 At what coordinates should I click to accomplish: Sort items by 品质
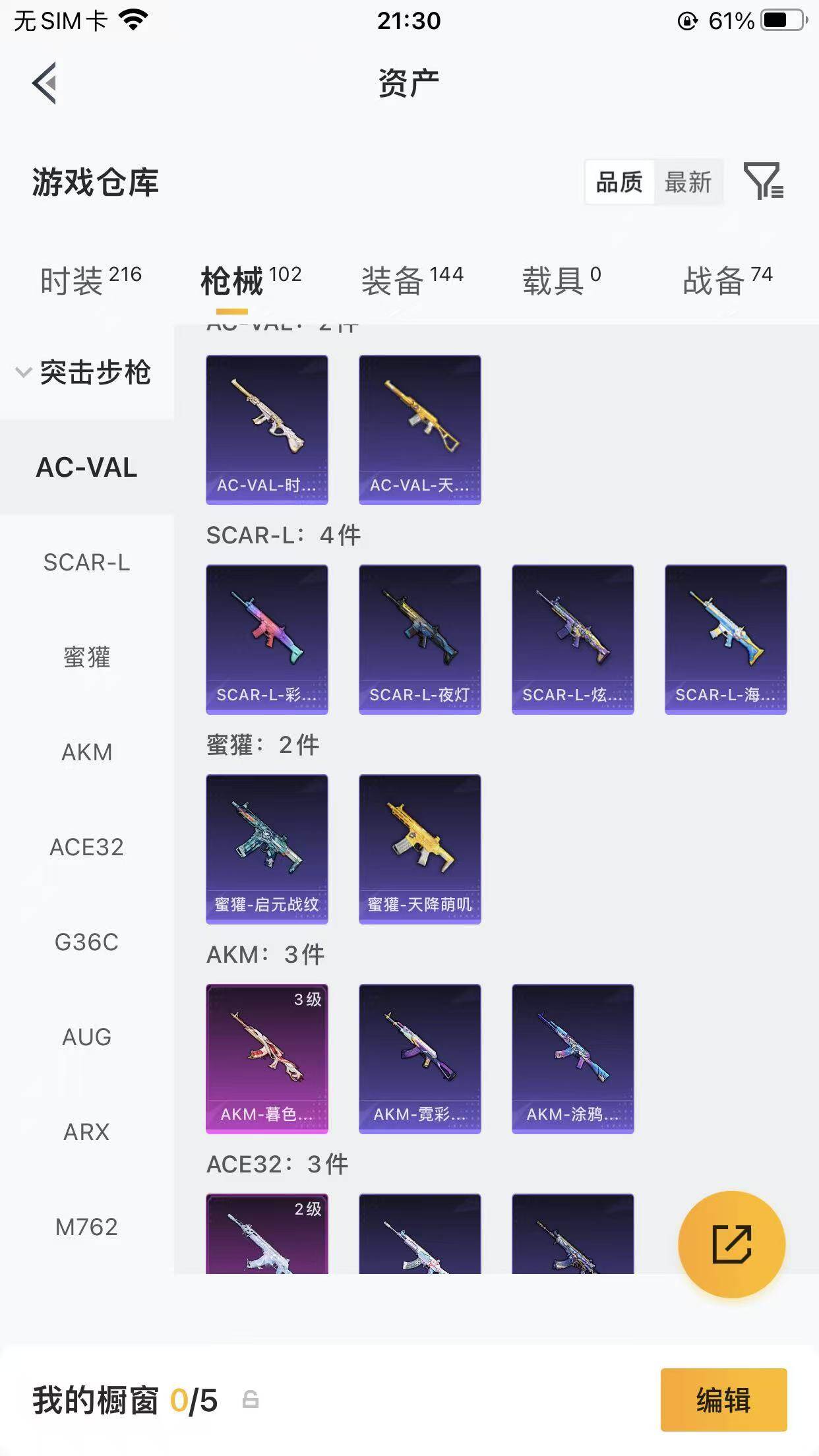(619, 182)
